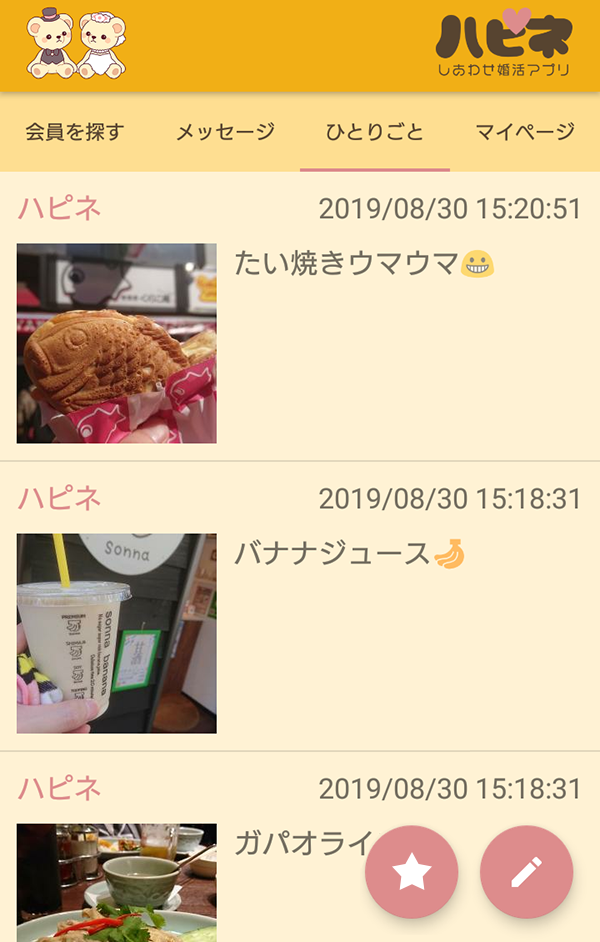600x942 pixels.
Task: Write a new post with the pencil button
Action: click(x=526, y=873)
